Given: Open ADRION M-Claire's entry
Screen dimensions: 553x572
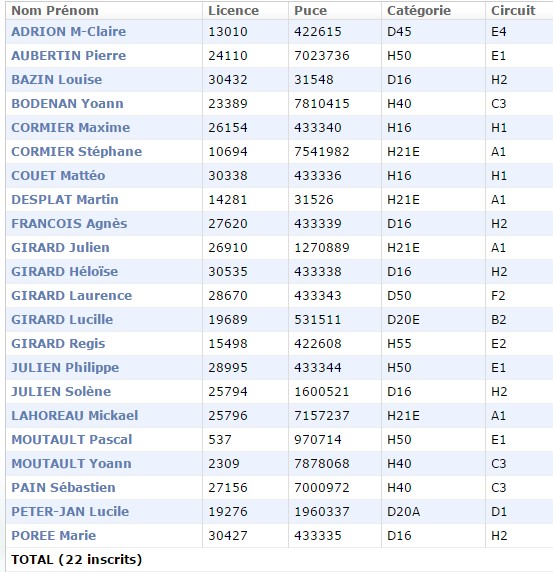Looking at the screenshot, I should click(x=69, y=32).
